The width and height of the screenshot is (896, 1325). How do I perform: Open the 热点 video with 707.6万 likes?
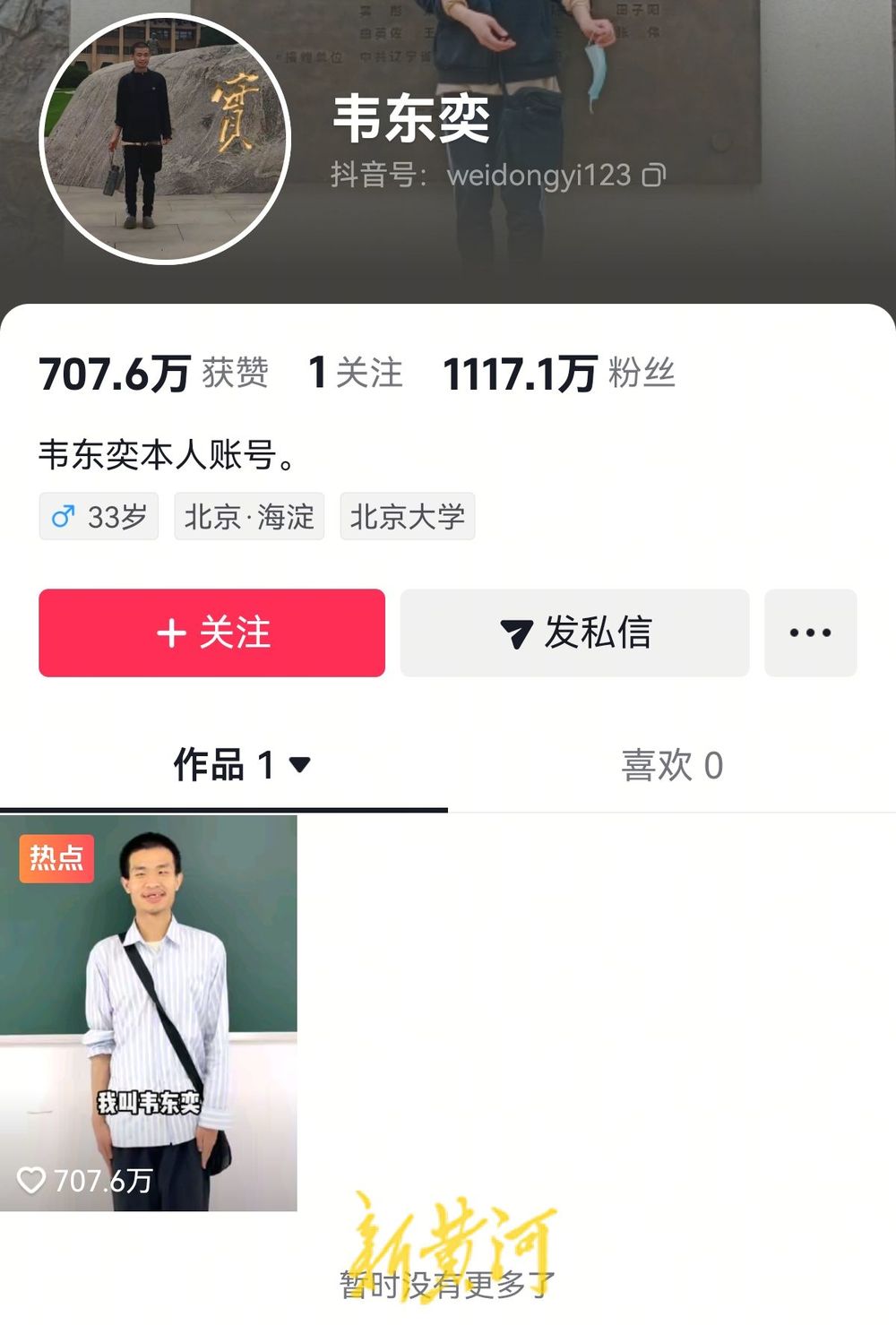[x=149, y=1012]
